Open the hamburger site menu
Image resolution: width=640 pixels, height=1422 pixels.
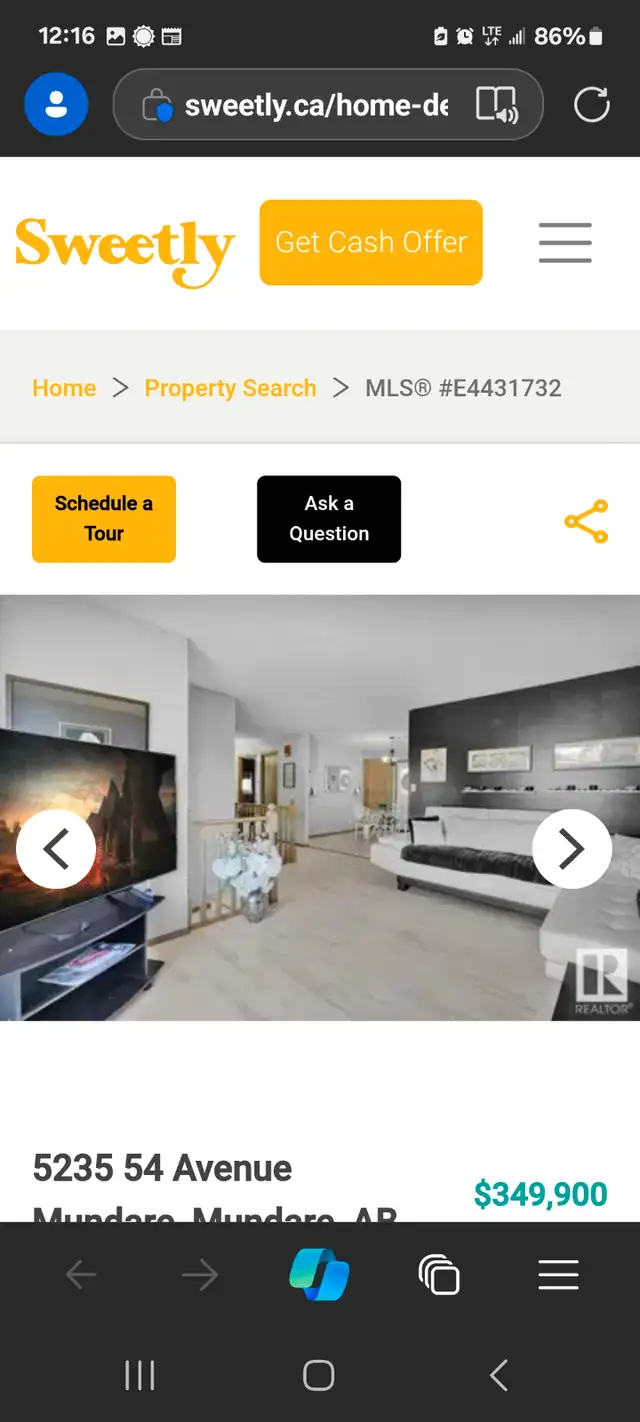(565, 242)
